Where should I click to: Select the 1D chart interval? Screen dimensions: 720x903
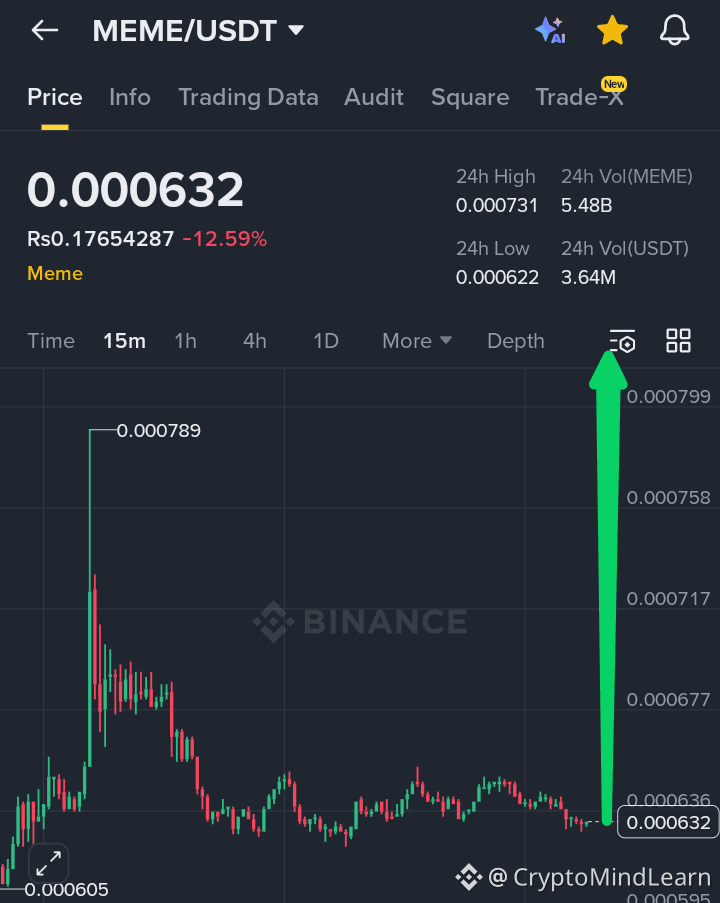pyautogui.click(x=326, y=341)
